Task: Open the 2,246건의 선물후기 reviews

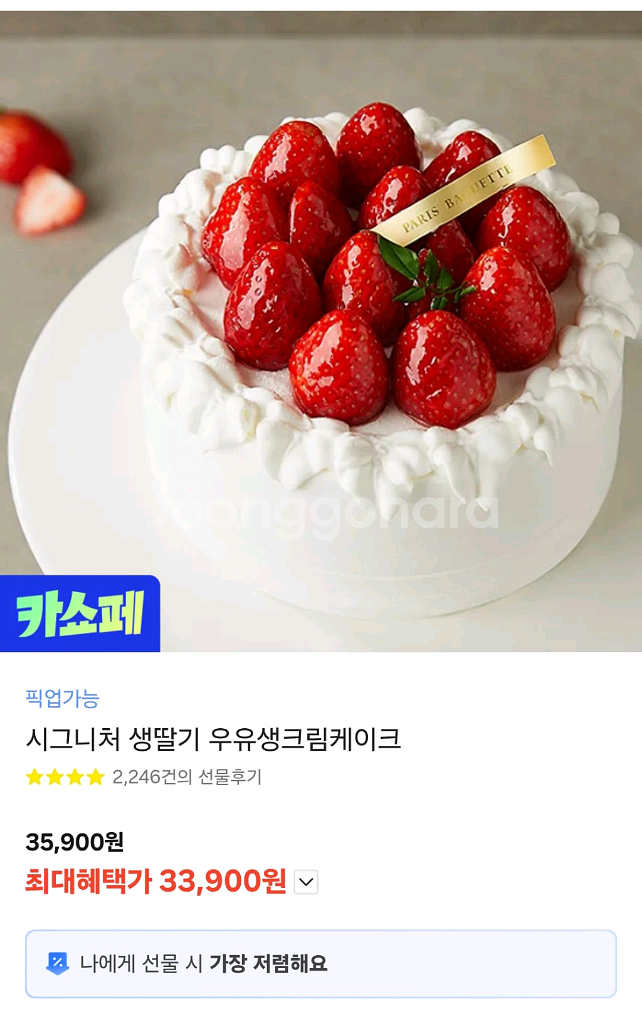Action: [186, 777]
